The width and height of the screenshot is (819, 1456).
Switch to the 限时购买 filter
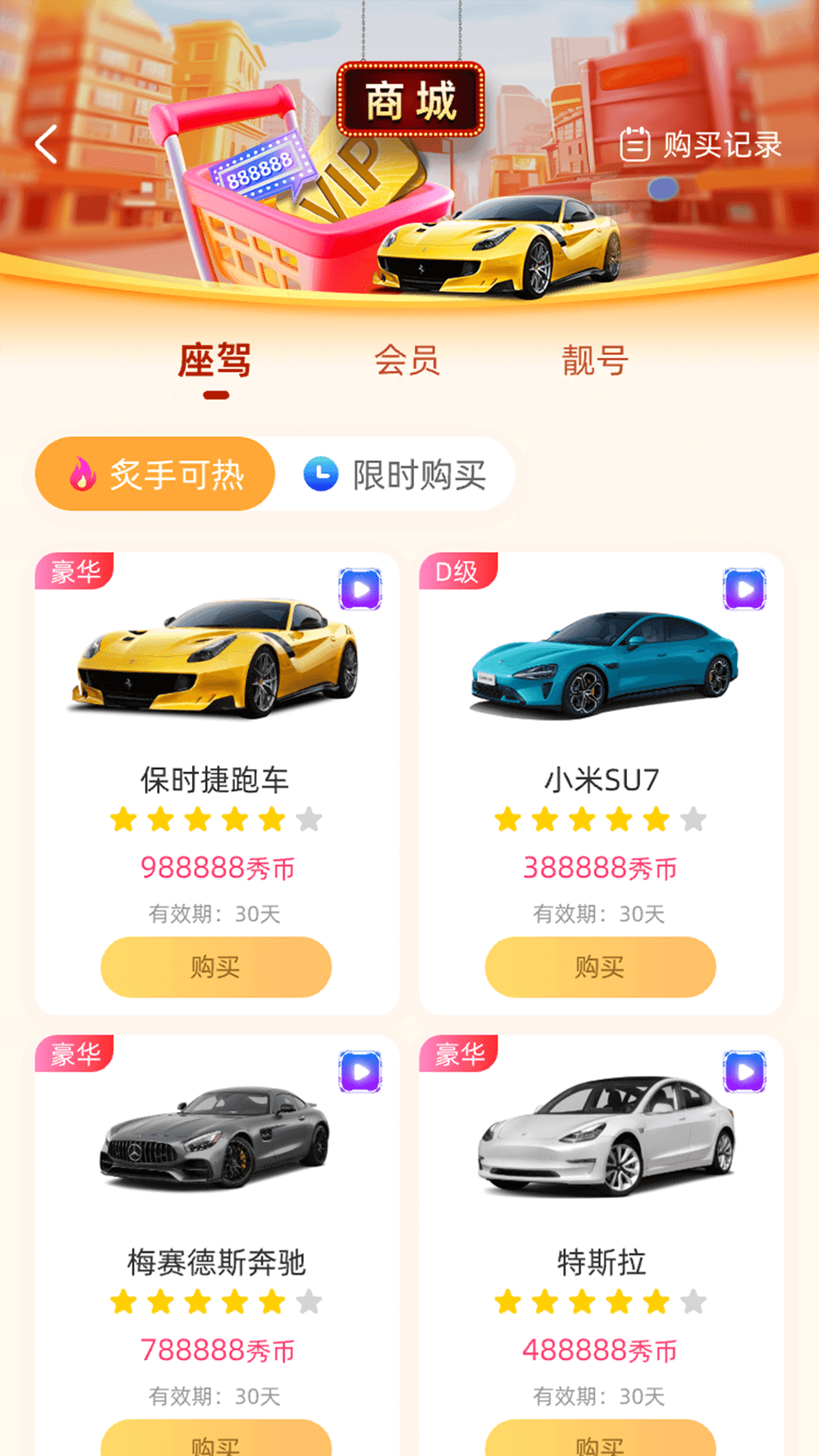pos(396,475)
